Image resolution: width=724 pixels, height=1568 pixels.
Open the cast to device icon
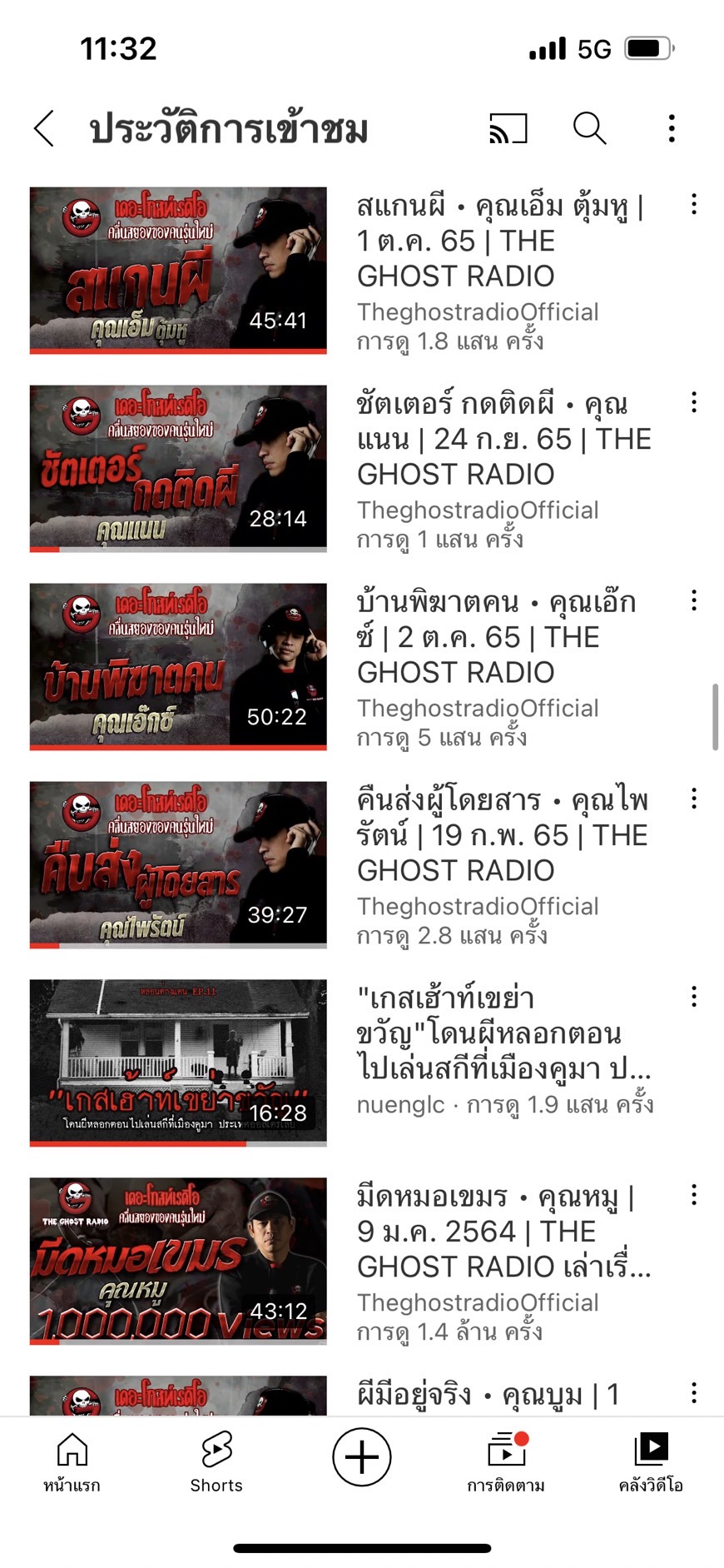click(508, 129)
